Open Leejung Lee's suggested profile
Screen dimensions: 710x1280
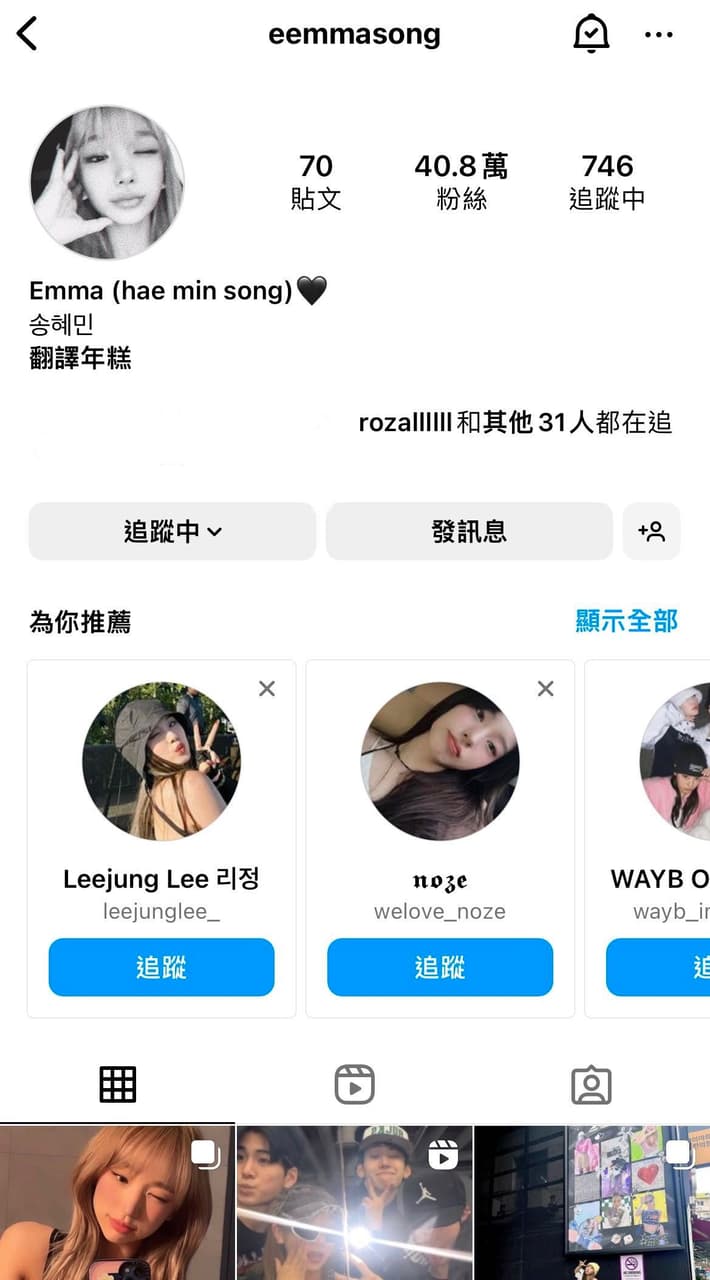pos(161,761)
